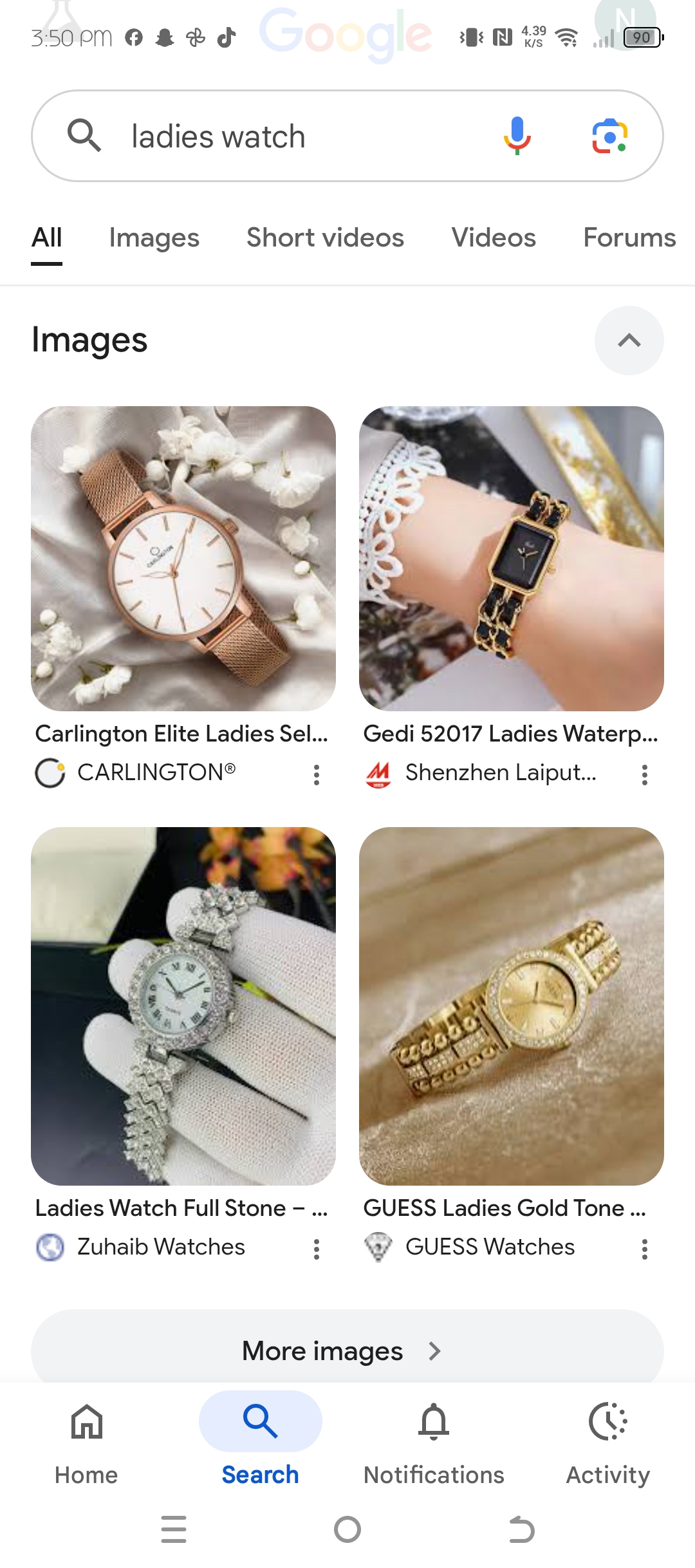The height and width of the screenshot is (1568, 695).
Task: Switch to the Images tab
Action: click(154, 238)
